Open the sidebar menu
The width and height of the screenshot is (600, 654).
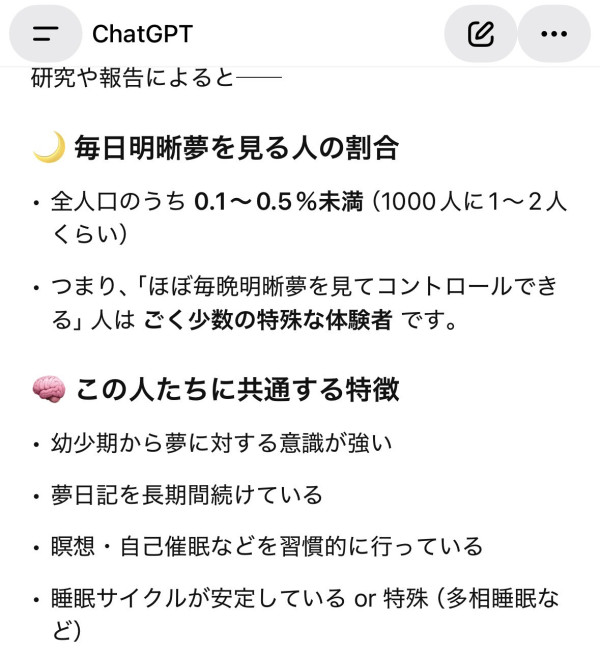pyautogui.click(x=45, y=33)
